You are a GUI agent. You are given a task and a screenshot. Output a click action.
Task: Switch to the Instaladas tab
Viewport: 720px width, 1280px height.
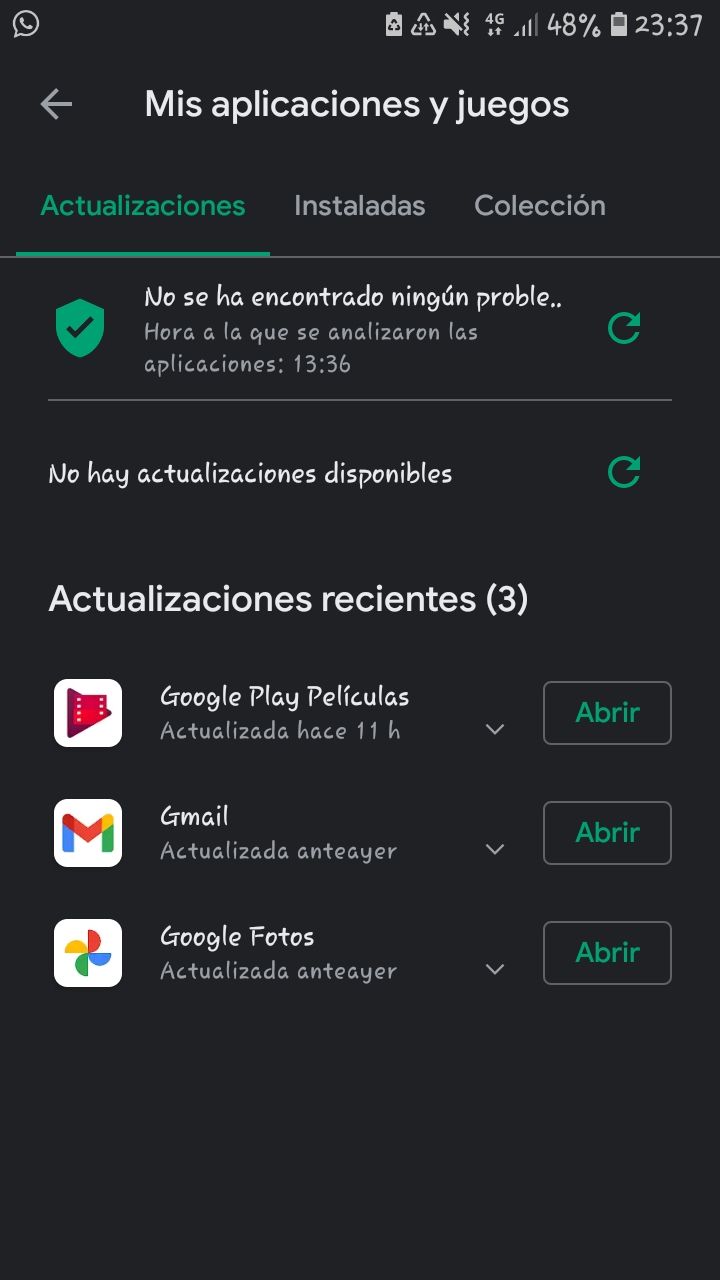[x=359, y=206]
